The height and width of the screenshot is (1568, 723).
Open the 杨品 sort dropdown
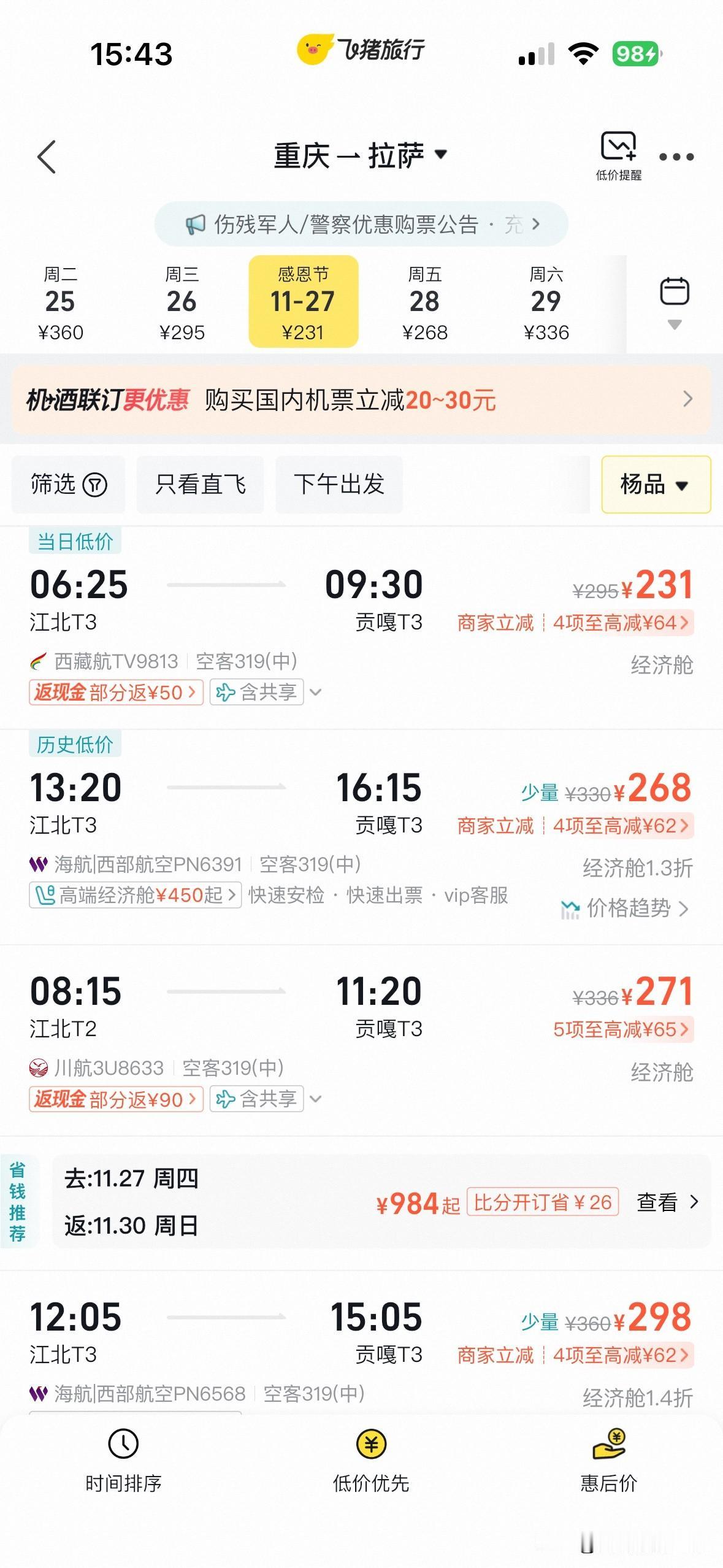654,485
